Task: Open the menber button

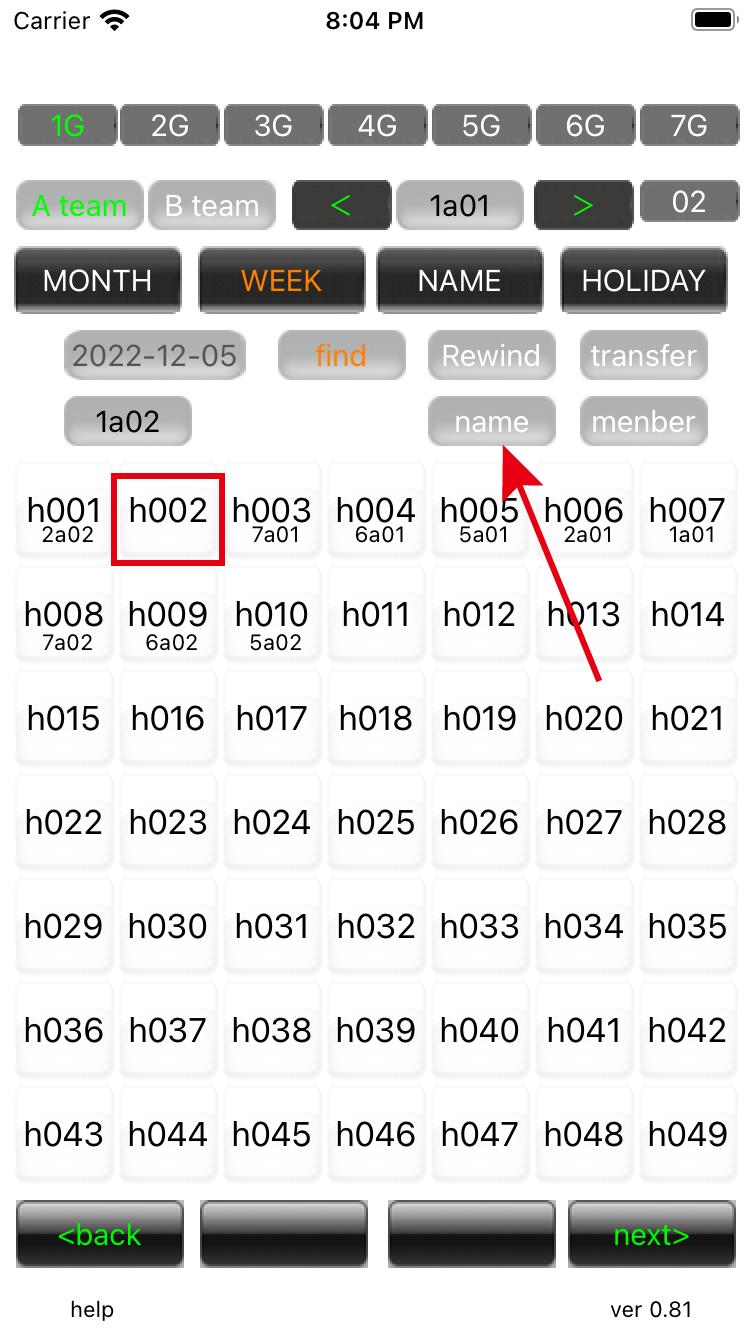Action: [643, 421]
